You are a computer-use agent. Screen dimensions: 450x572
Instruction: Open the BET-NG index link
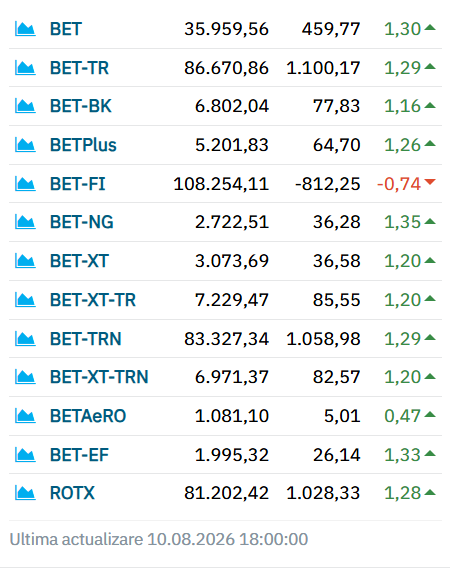click(x=82, y=222)
